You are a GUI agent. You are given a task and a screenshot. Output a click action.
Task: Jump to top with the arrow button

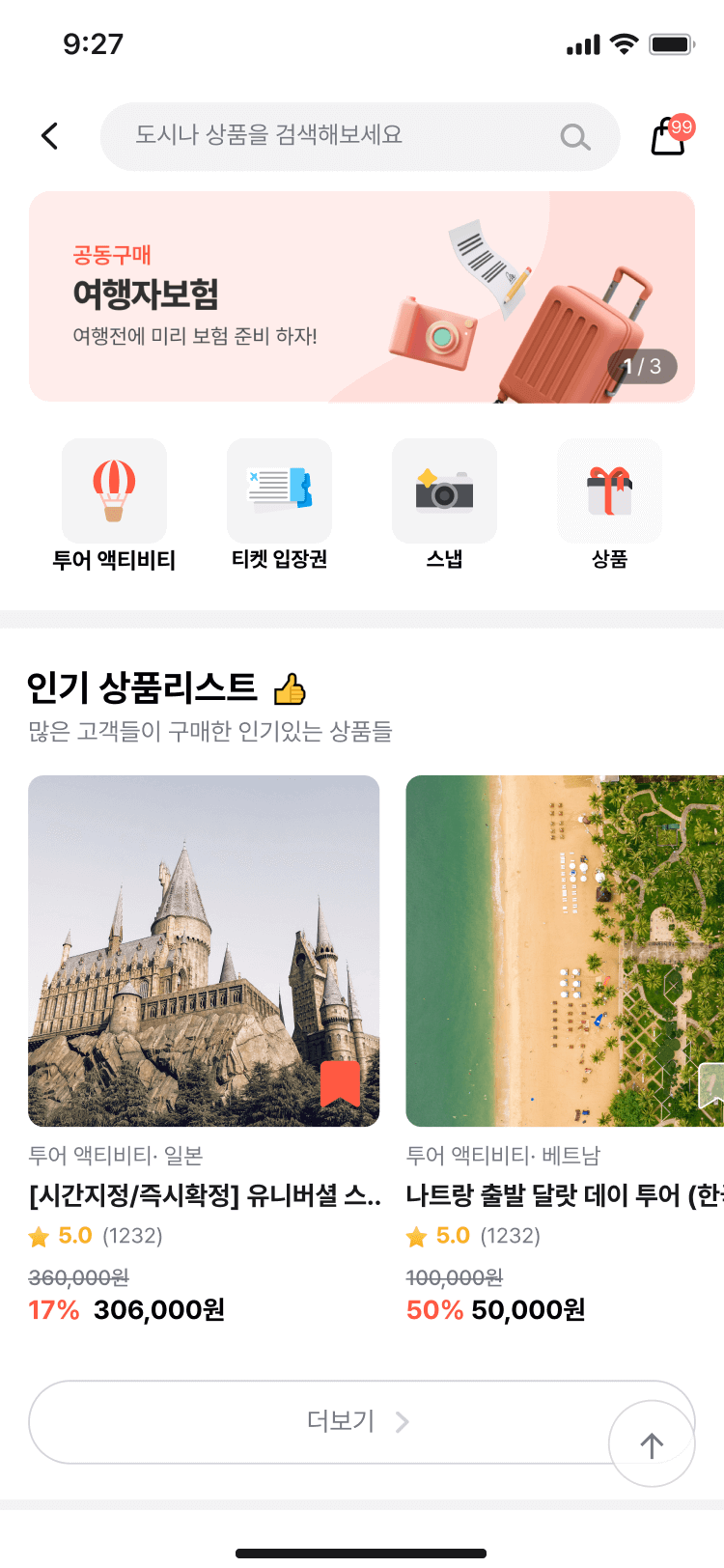point(652,1444)
